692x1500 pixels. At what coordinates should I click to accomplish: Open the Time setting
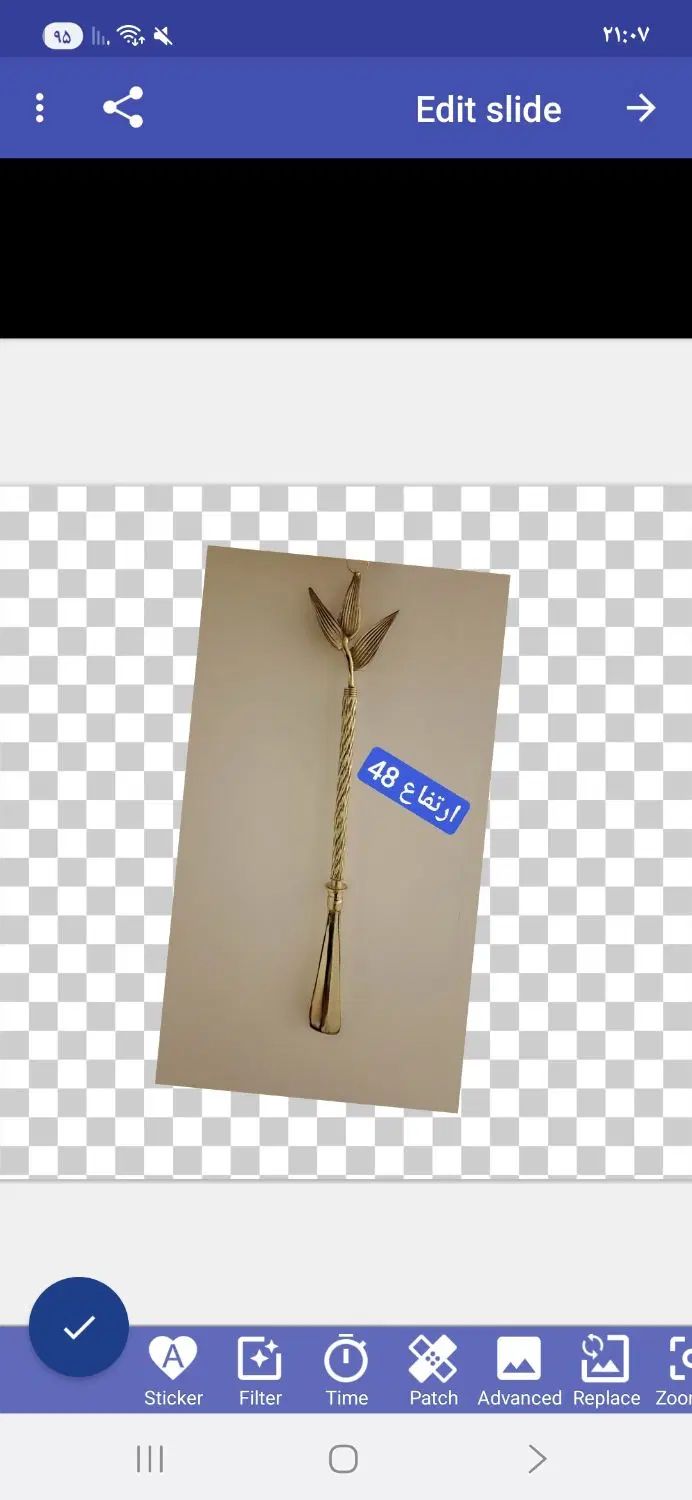346,1371
